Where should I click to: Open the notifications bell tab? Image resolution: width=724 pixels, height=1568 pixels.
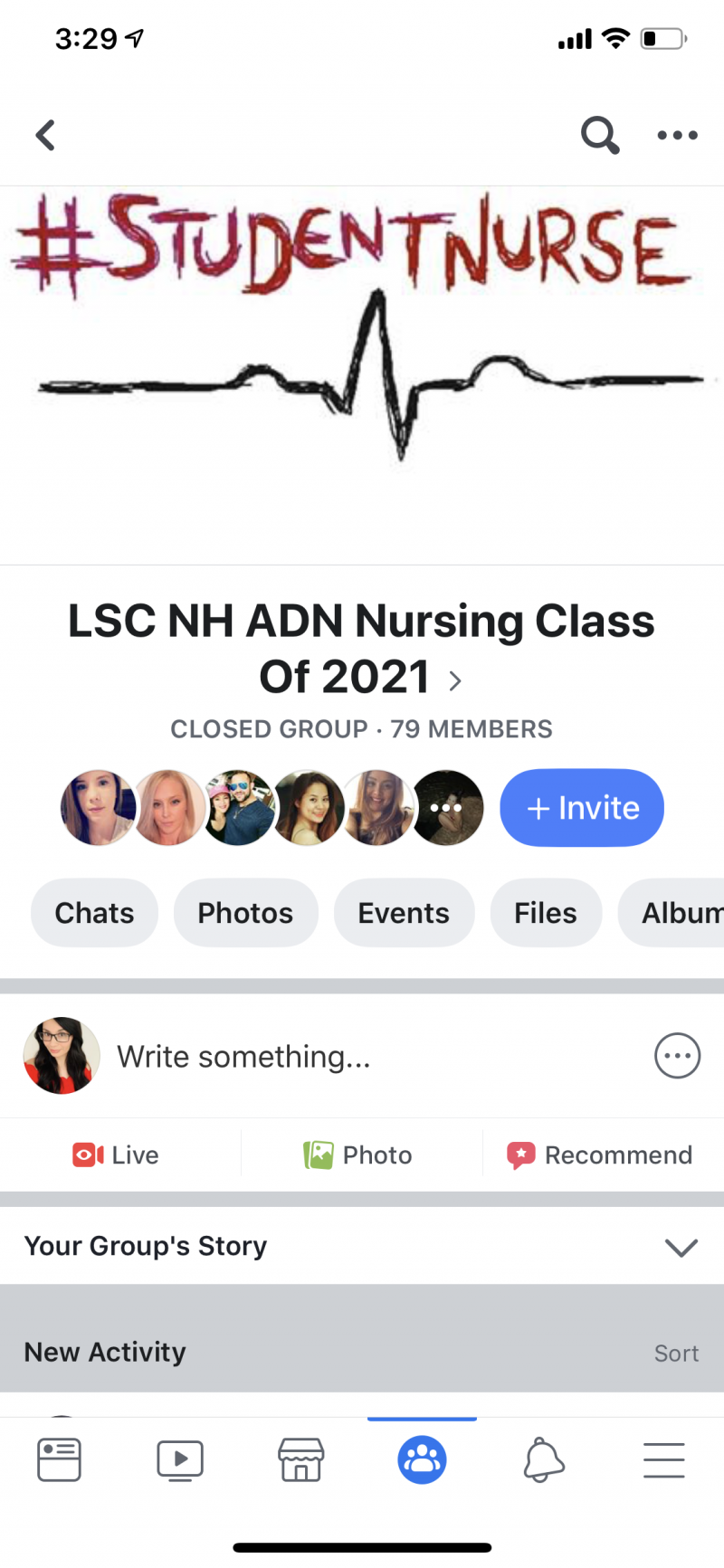tap(543, 1459)
